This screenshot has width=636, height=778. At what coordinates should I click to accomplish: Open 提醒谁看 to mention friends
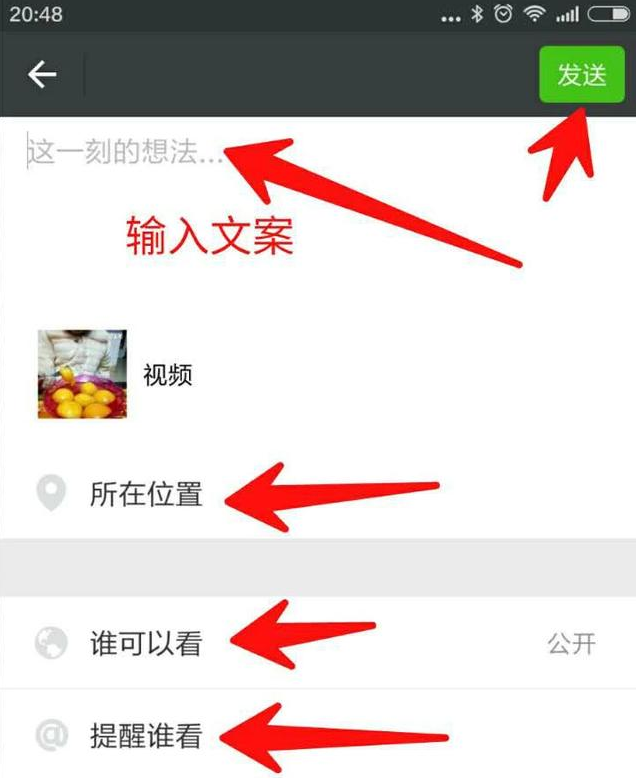[x=146, y=737]
